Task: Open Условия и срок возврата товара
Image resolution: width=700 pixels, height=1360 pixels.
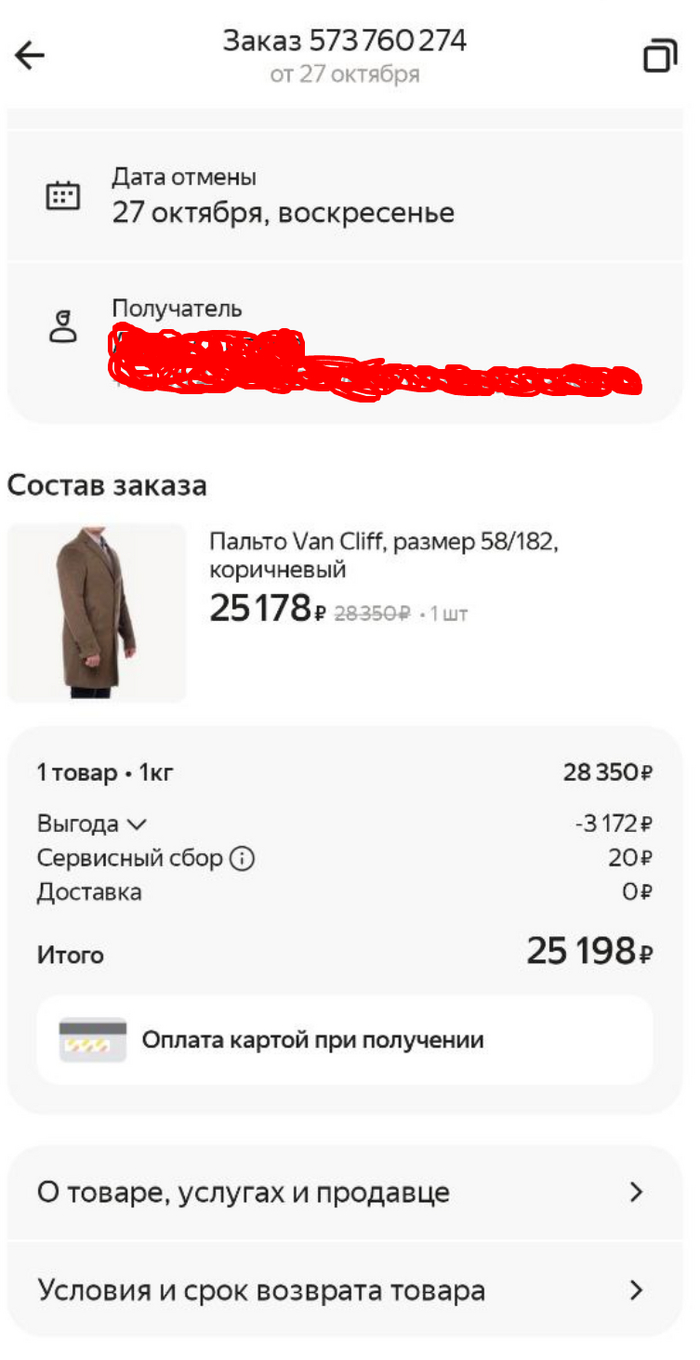Action: click(x=345, y=1290)
